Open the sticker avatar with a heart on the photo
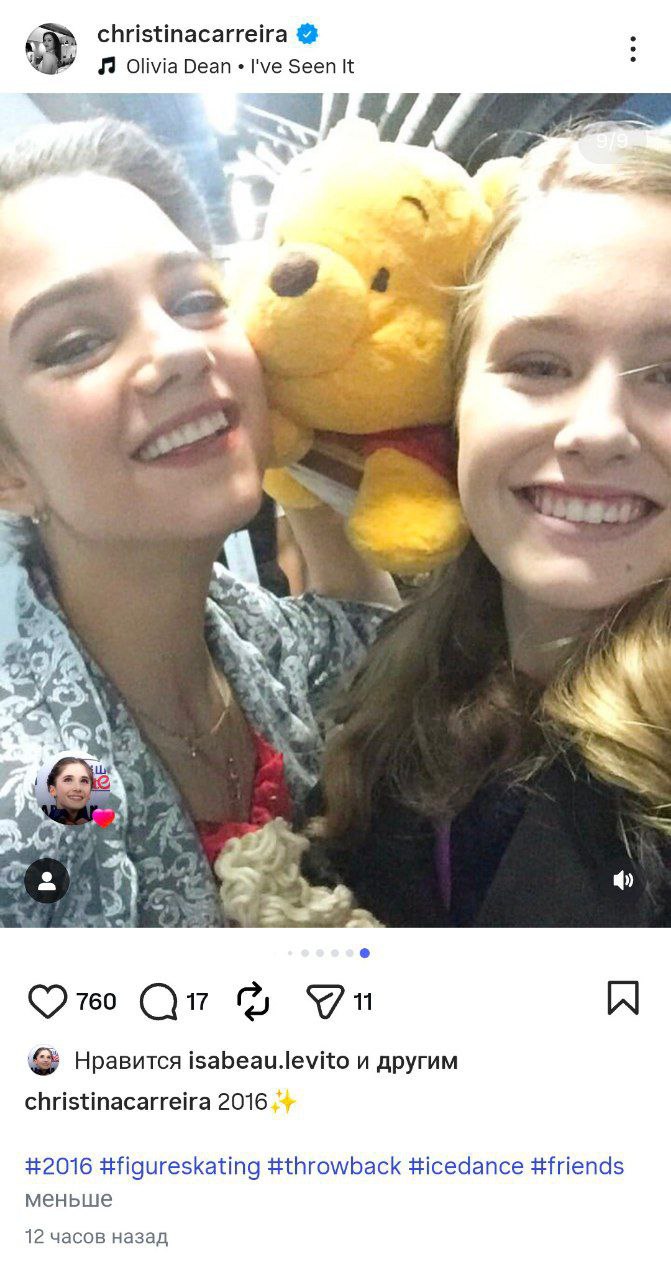 coord(72,790)
